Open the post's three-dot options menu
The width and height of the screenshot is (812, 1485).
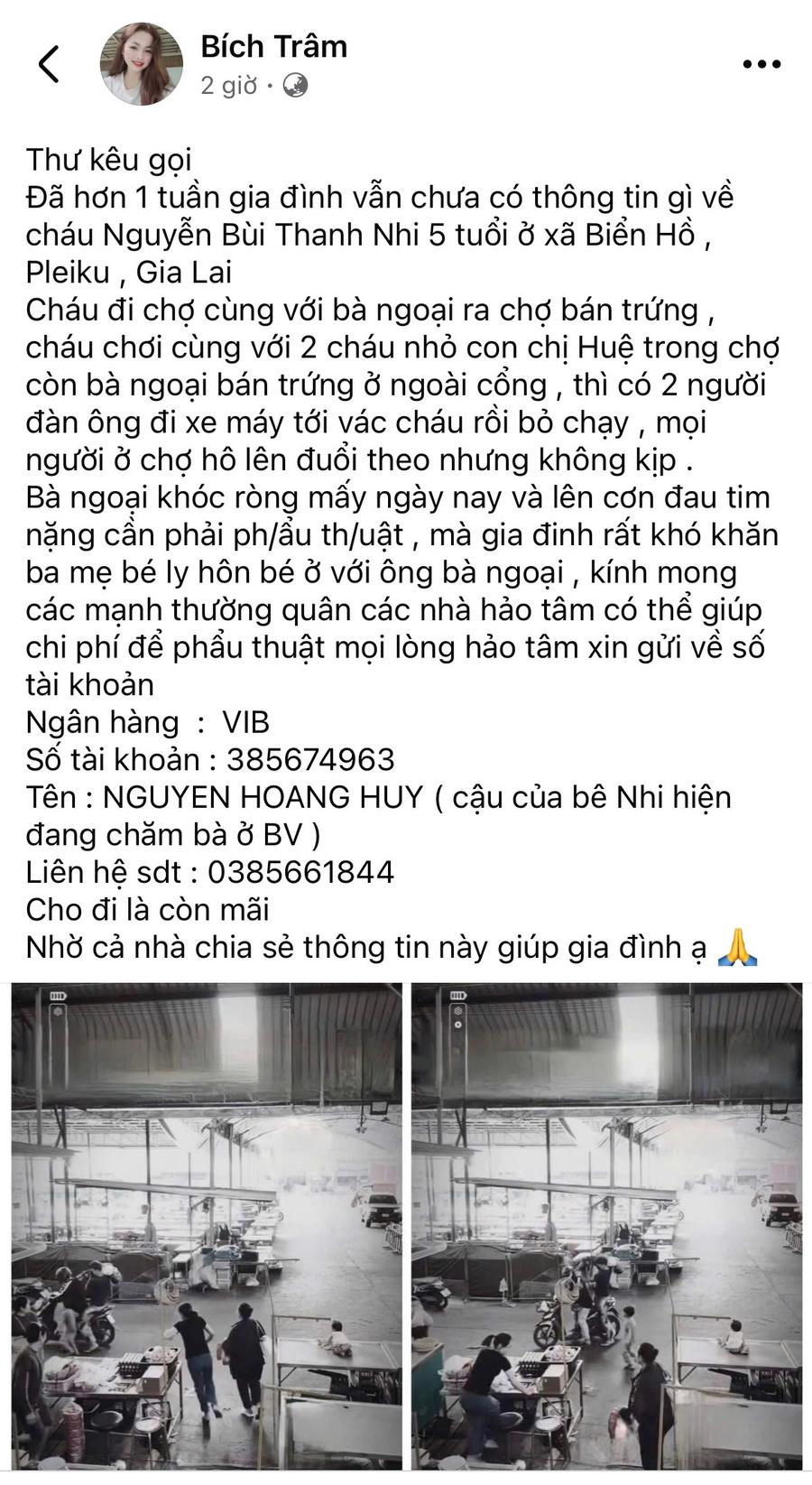761,64
